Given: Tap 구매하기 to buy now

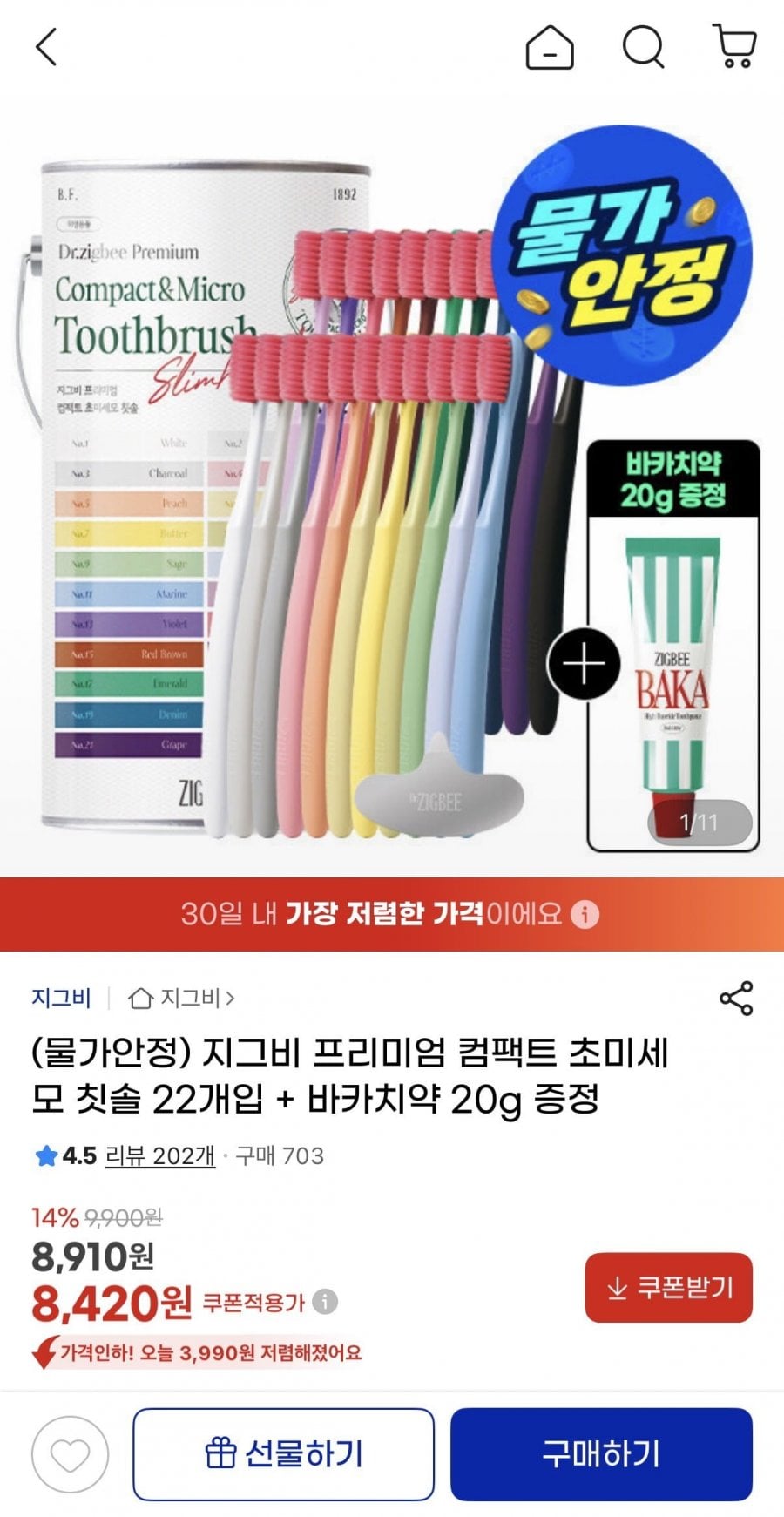Looking at the screenshot, I should pos(601,1454).
